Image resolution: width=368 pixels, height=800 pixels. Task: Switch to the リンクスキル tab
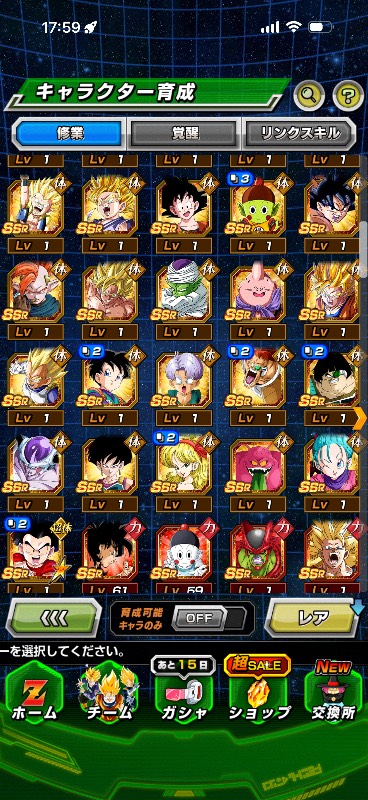click(300, 134)
